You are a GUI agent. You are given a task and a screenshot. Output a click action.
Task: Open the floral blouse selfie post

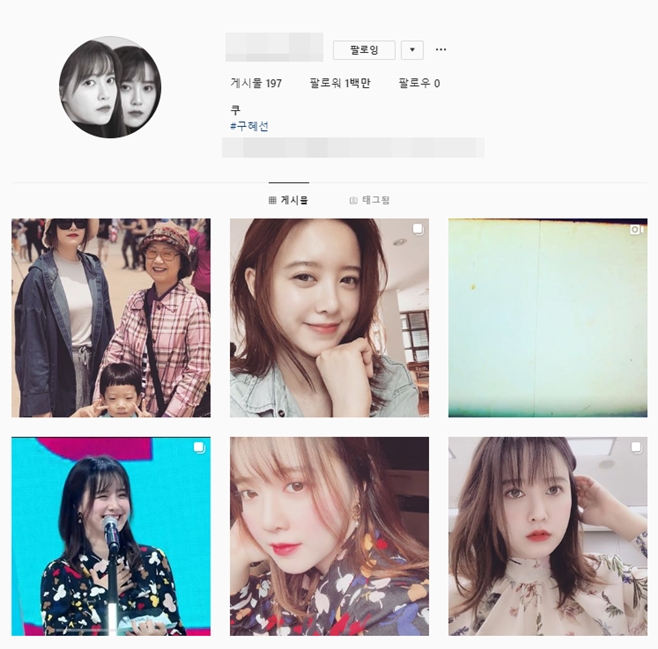pyautogui.click(x=547, y=535)
